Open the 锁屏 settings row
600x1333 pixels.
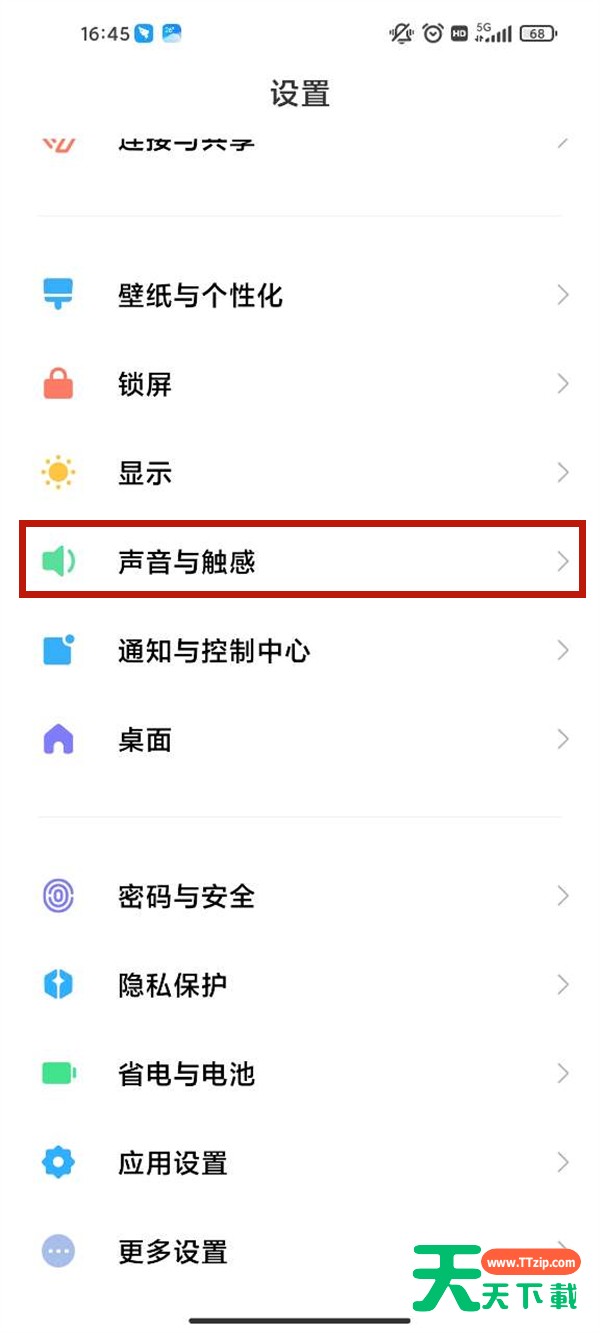[300, 384]
